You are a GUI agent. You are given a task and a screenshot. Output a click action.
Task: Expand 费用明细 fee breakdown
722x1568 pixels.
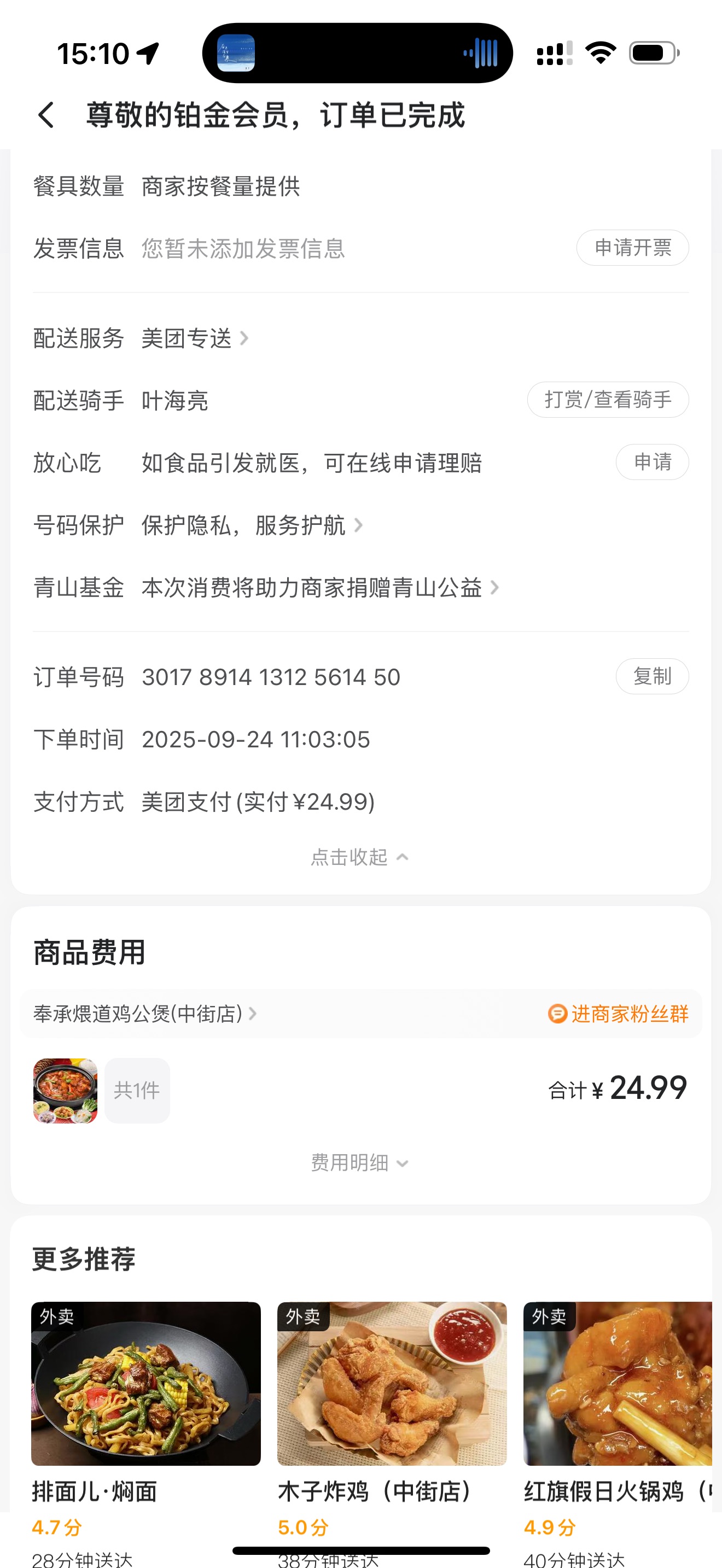click(x=359, y=1163)
